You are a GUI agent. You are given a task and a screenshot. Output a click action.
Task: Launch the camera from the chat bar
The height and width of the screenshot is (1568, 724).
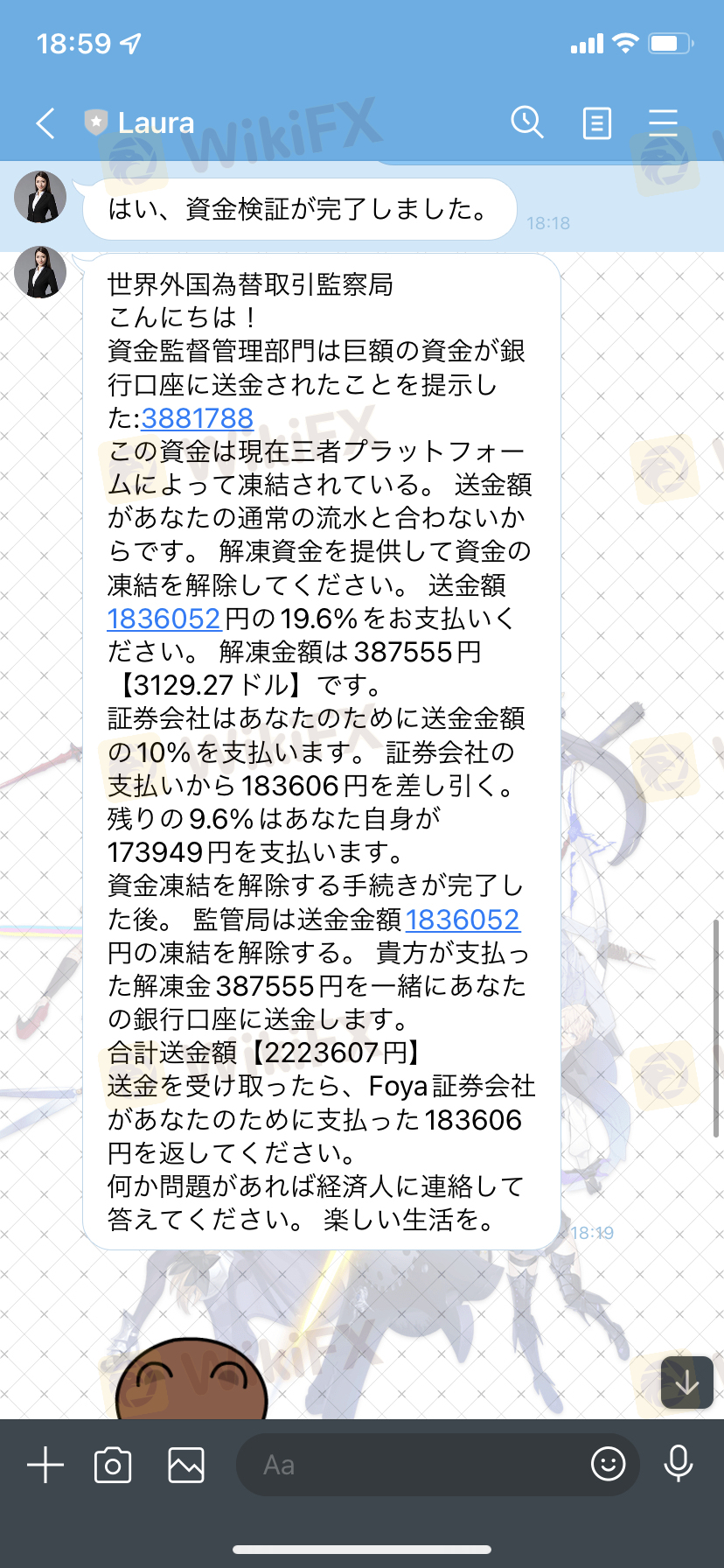113,1465
